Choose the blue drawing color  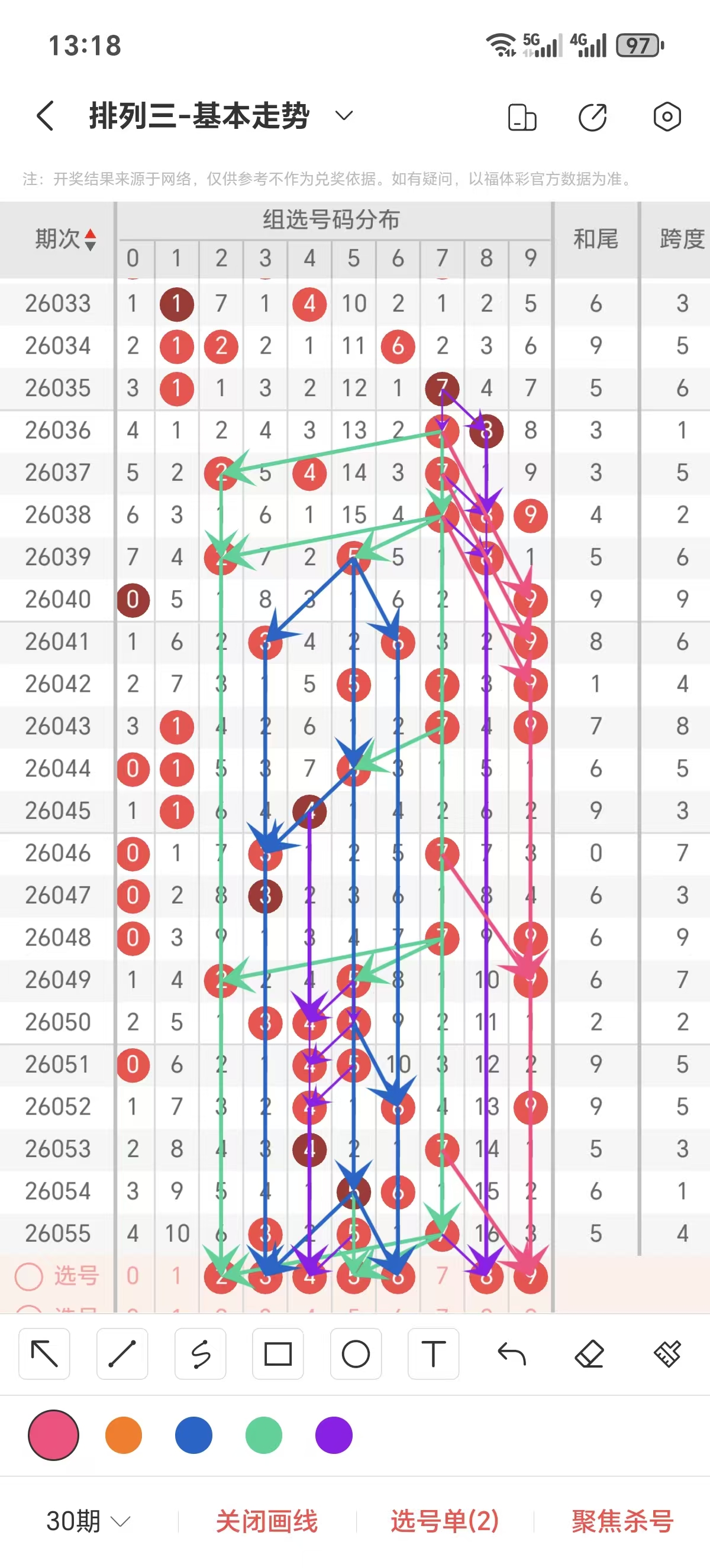[193, 1435]
